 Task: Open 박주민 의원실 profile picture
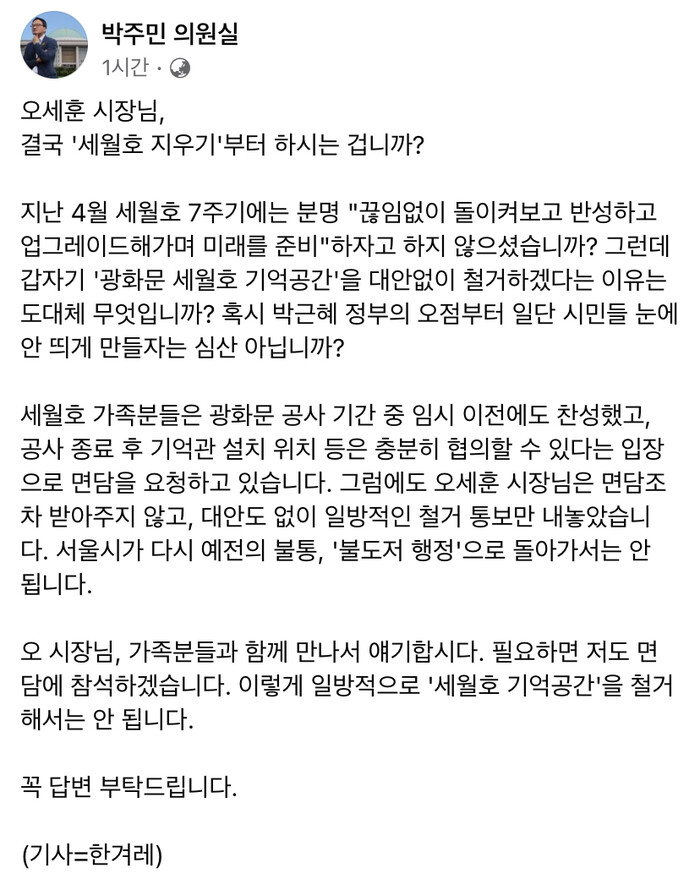click(x=54, y=45)
